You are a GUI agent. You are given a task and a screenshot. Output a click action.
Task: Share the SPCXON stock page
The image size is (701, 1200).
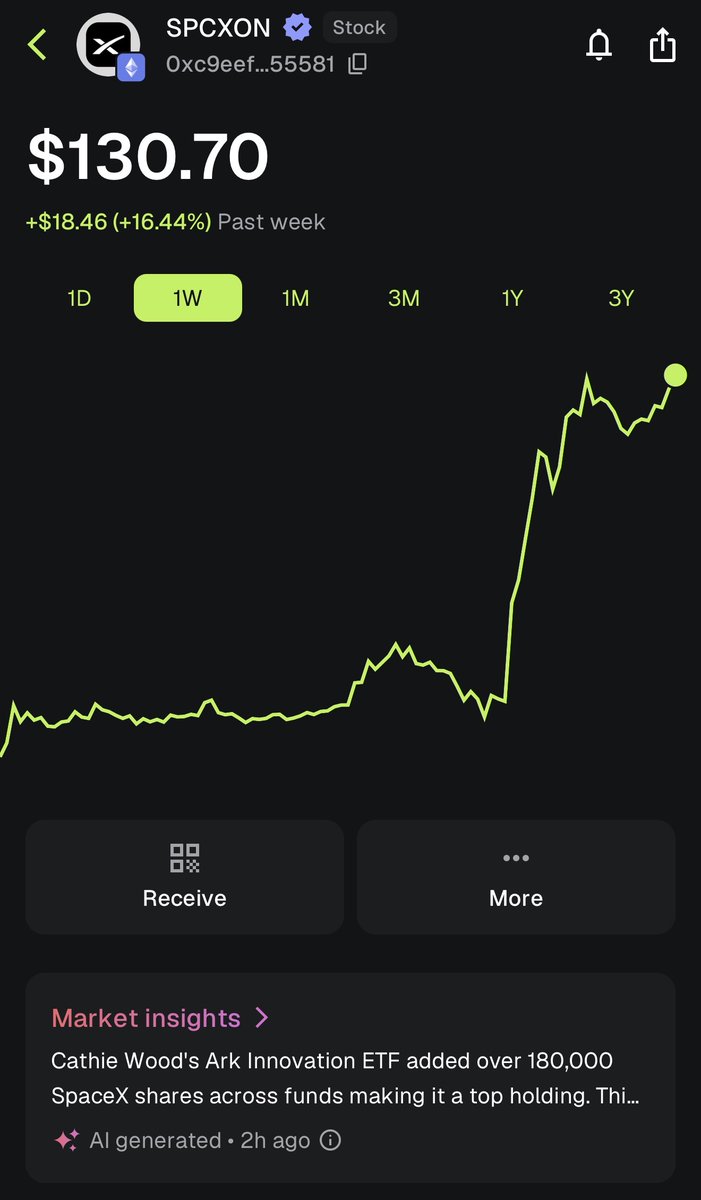tap(662, 45)
